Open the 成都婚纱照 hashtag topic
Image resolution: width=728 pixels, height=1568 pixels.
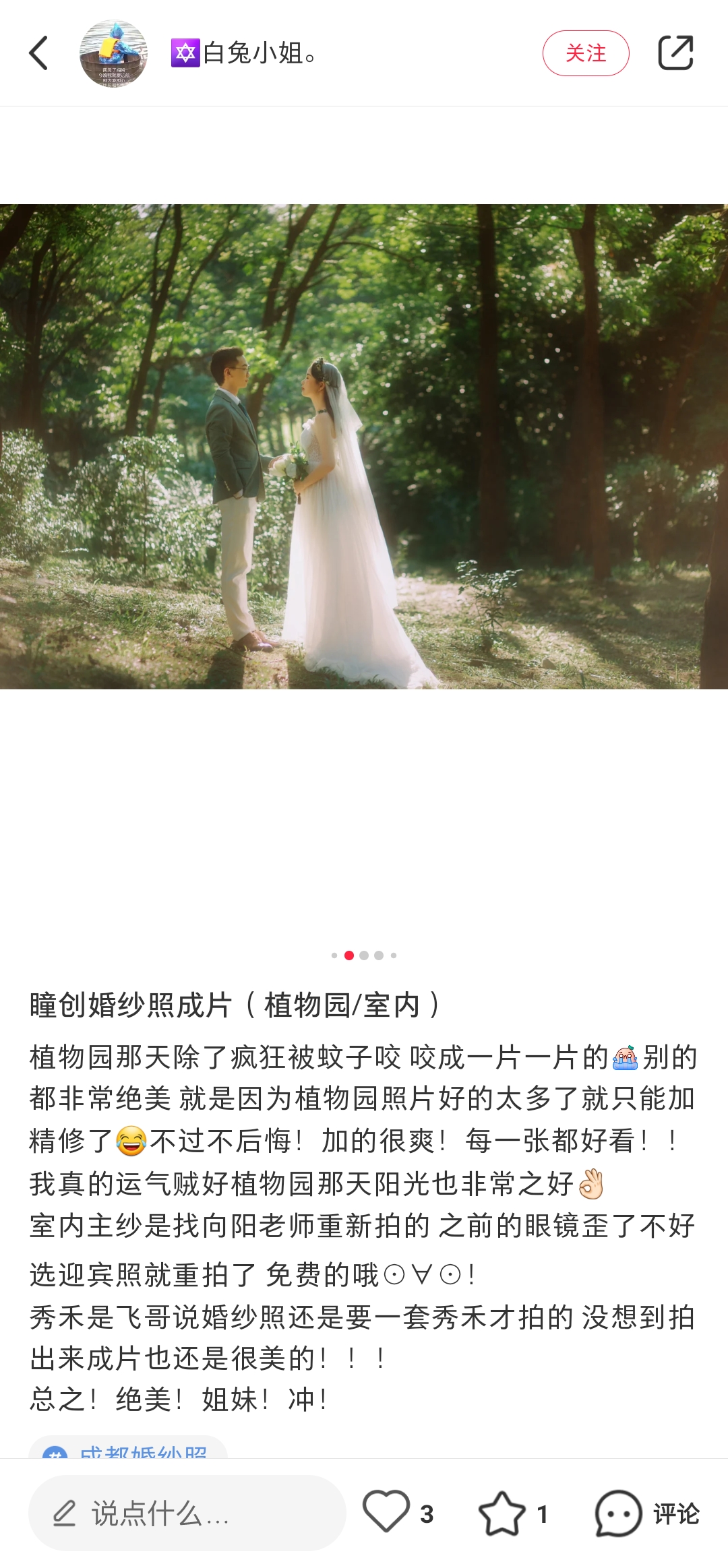tap(129, 1449)
